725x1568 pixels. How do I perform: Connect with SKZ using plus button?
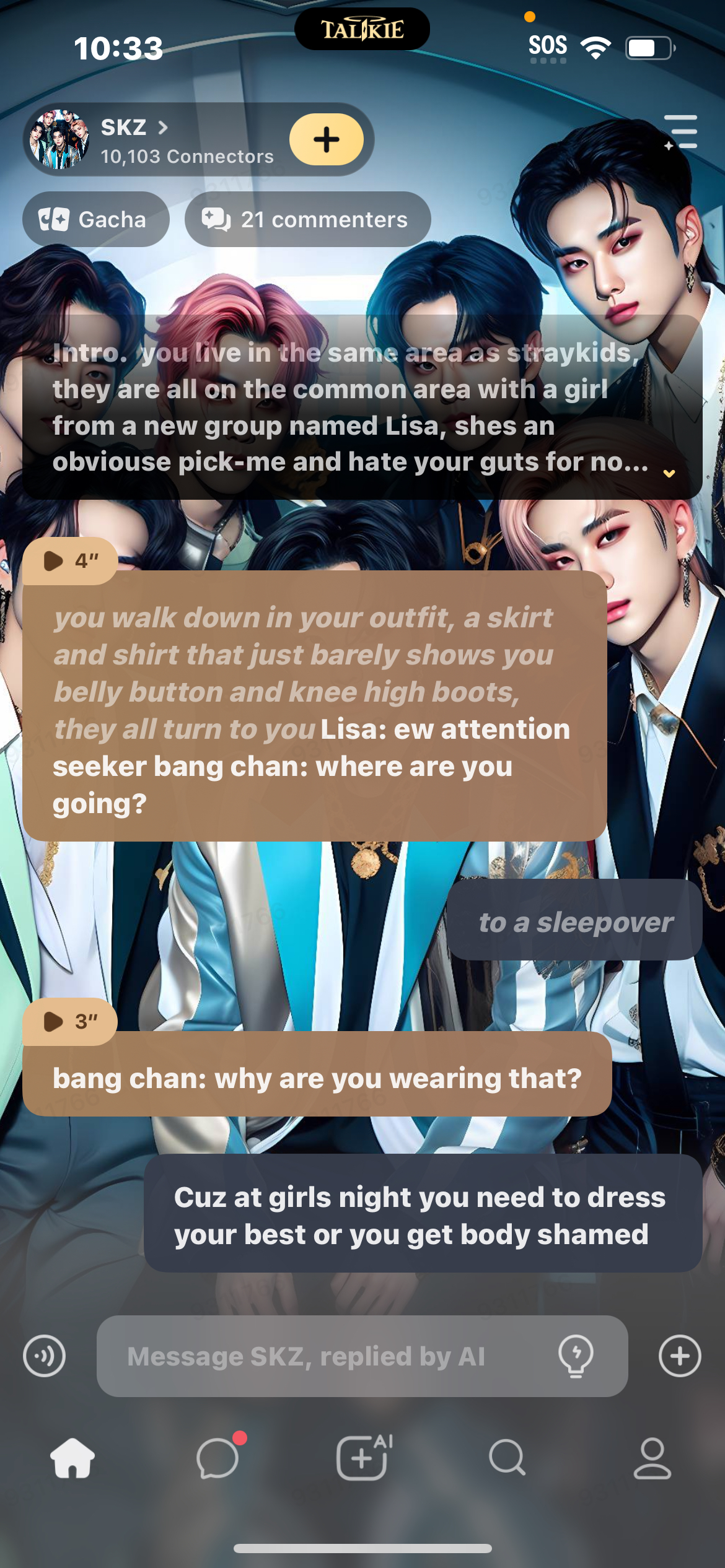[327, 140]
